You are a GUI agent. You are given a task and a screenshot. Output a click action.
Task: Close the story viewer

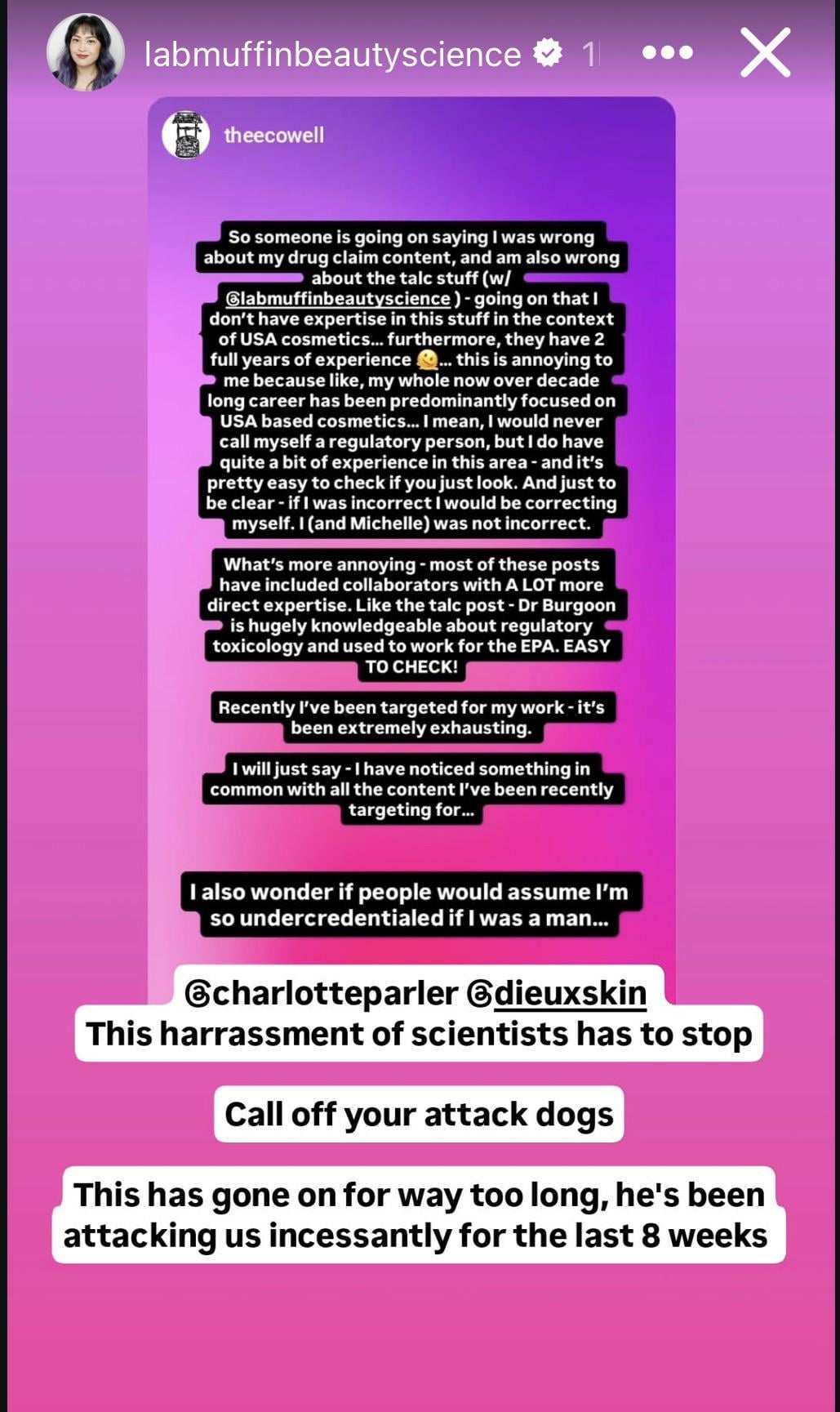click(x=765, y=53)
